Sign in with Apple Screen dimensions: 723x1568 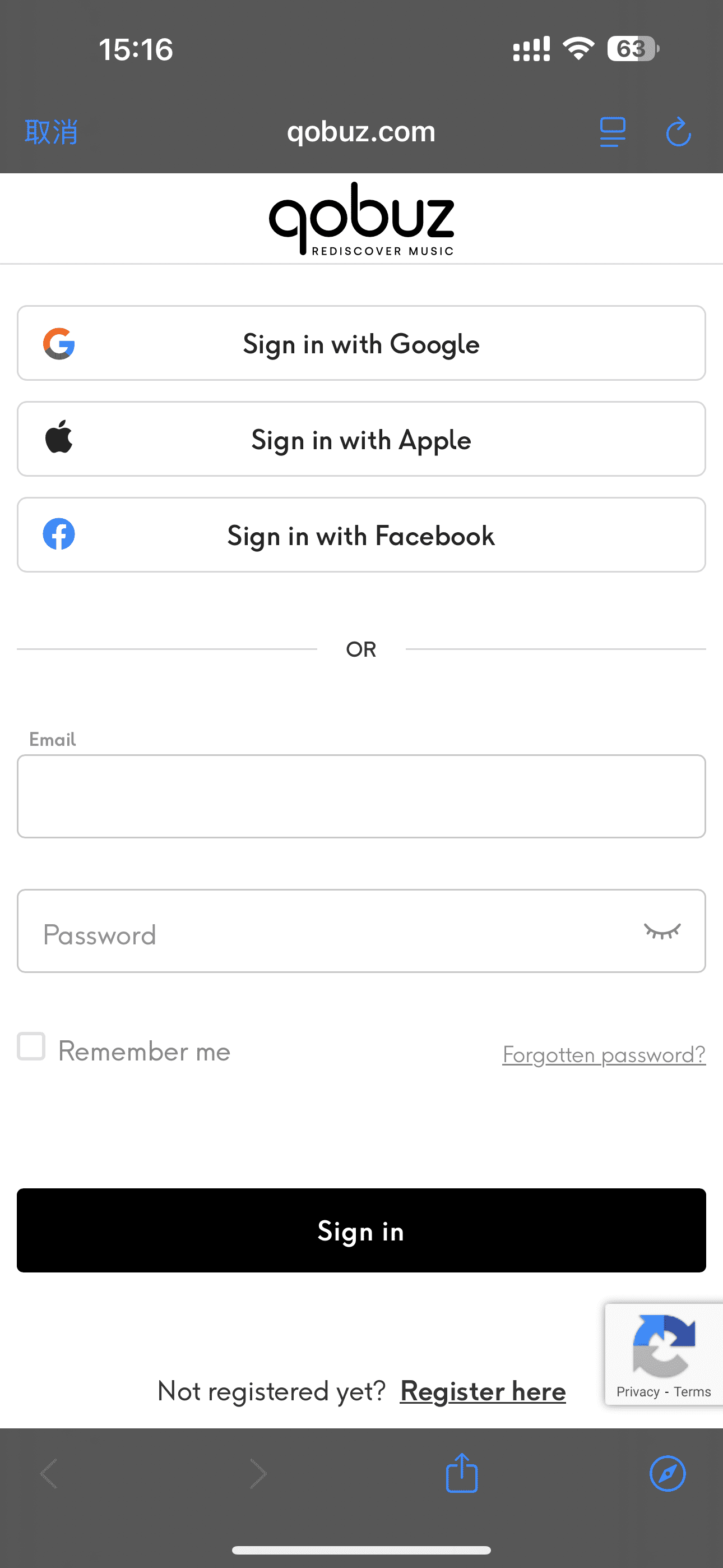point(361,439)
